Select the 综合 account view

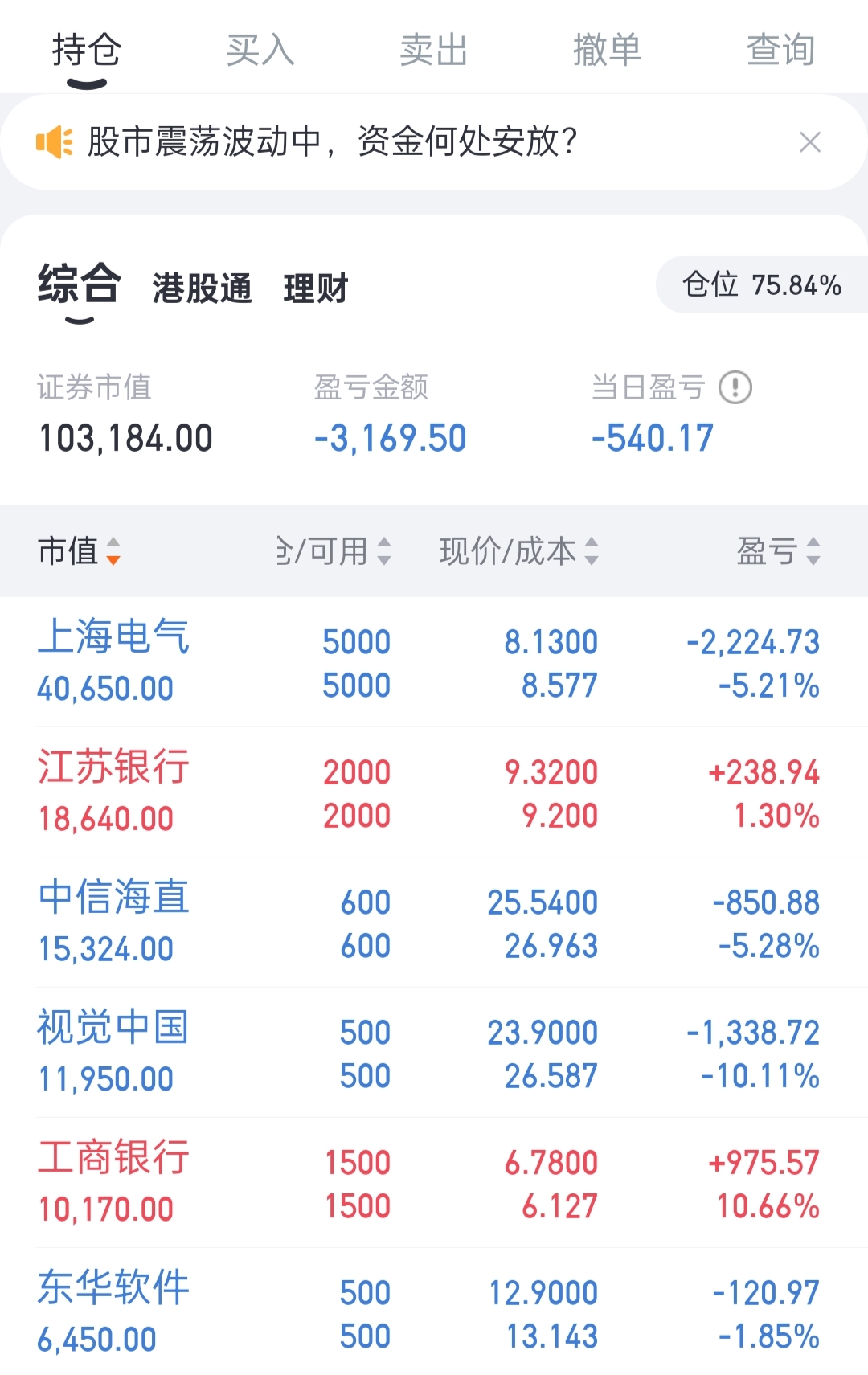[x=79, y=285]
